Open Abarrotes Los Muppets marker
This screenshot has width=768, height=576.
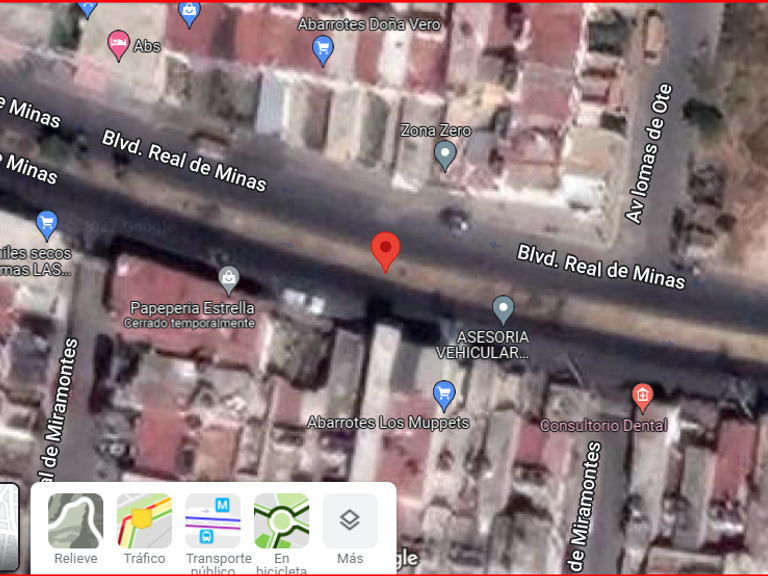[x=444, y=395]
